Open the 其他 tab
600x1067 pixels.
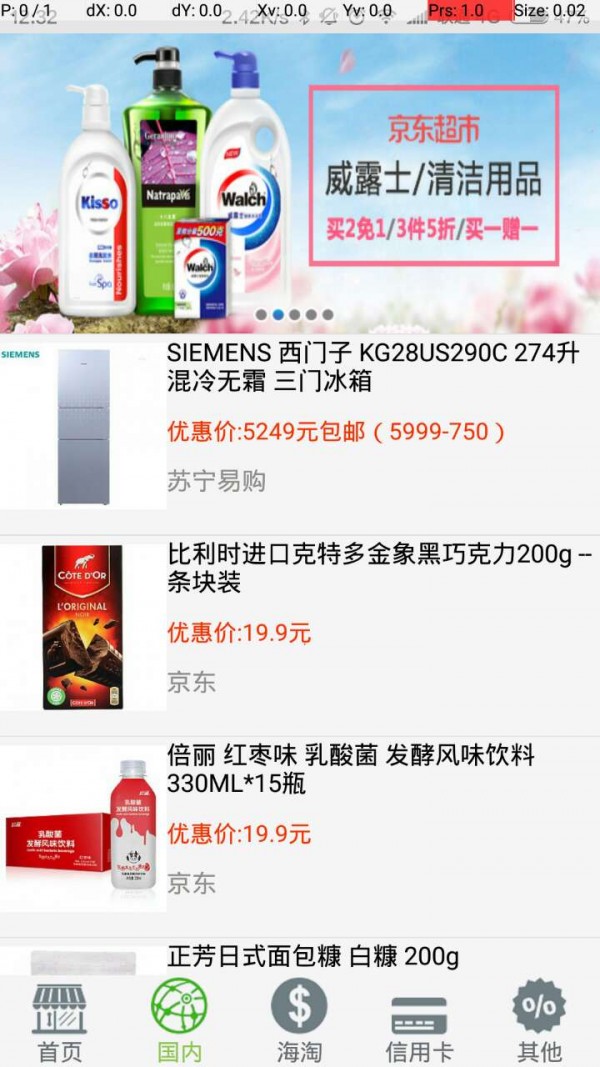coord(539,1020)
